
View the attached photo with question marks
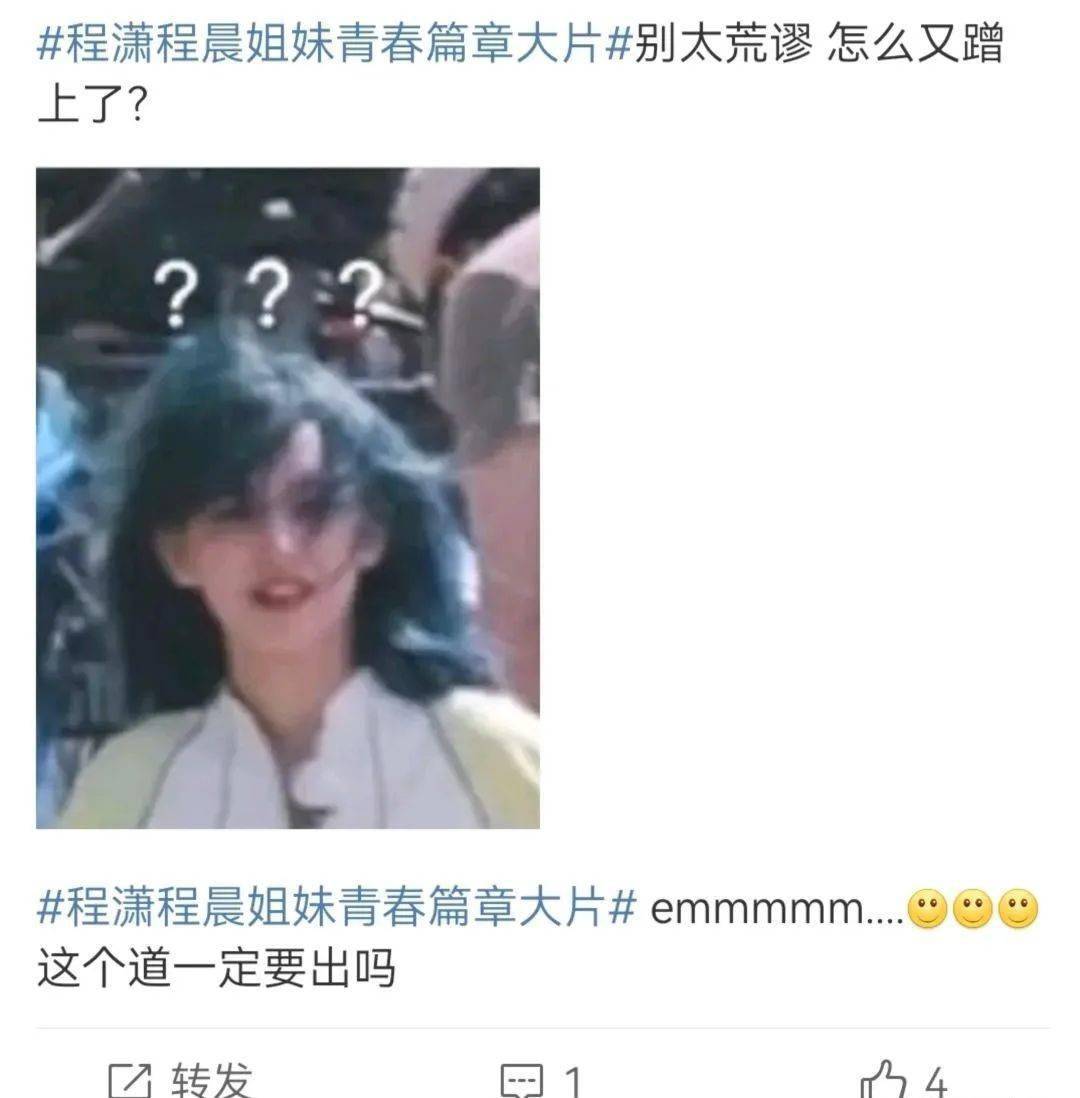[288, 498]
